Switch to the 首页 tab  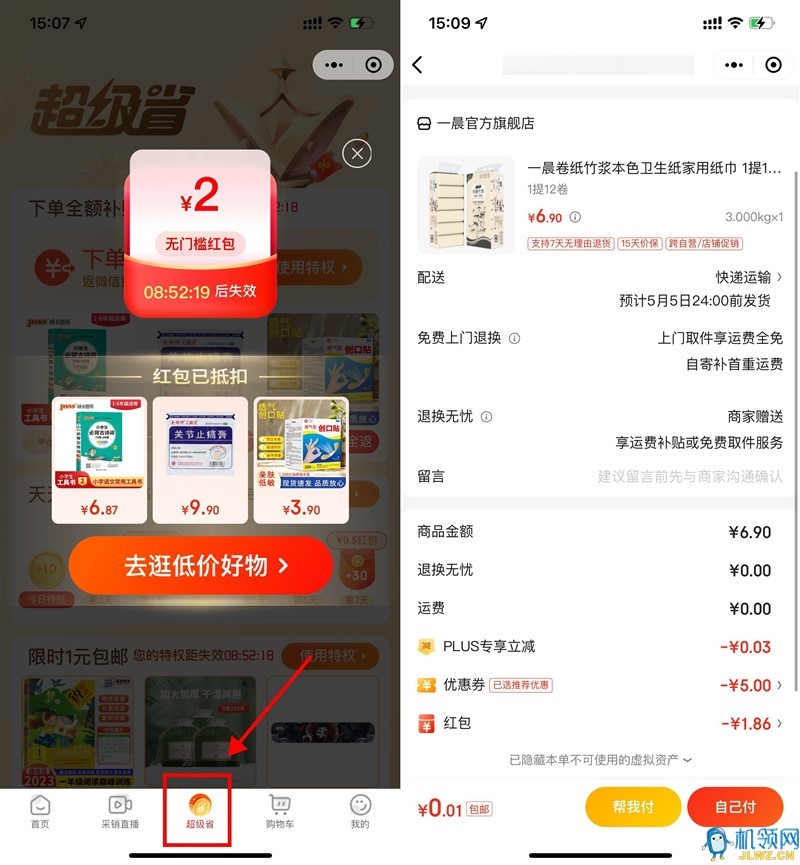tap(39, 812)
